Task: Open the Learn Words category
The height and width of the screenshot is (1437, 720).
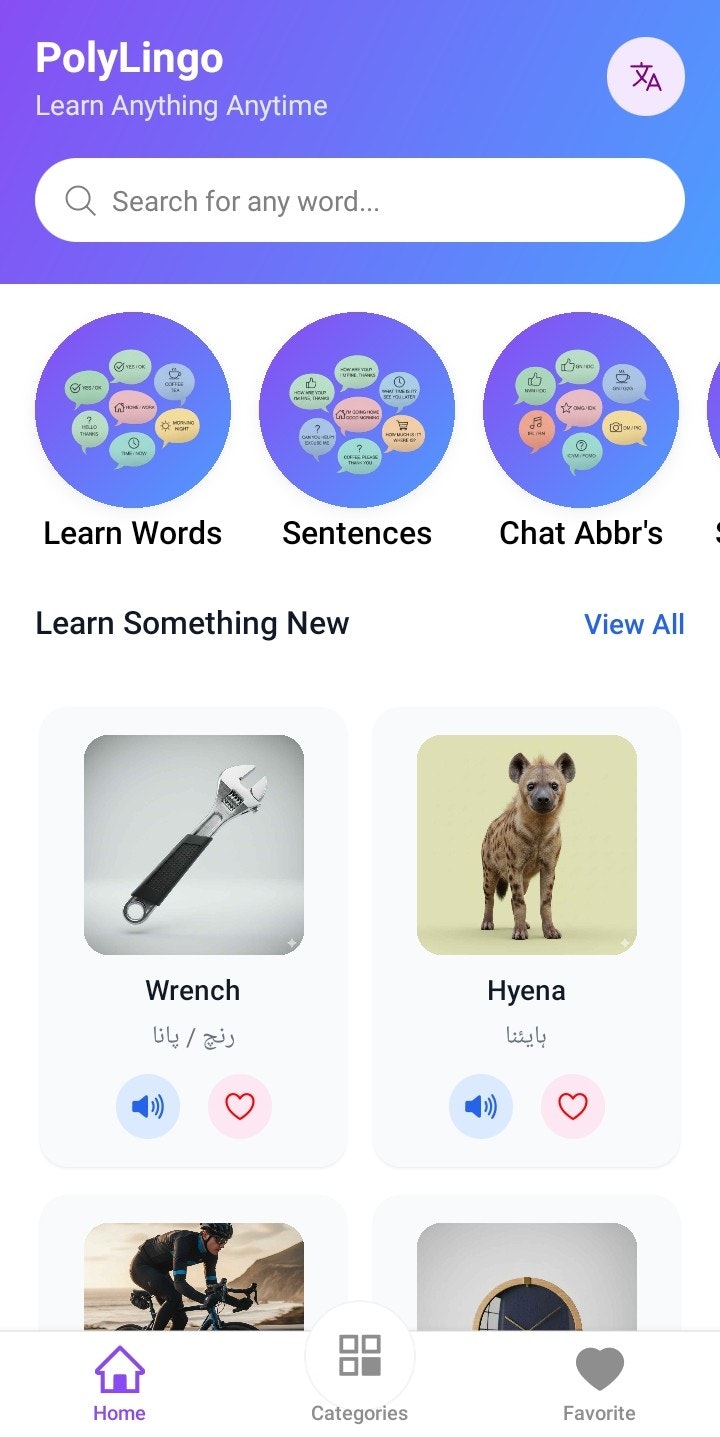Action: [133, 410]
